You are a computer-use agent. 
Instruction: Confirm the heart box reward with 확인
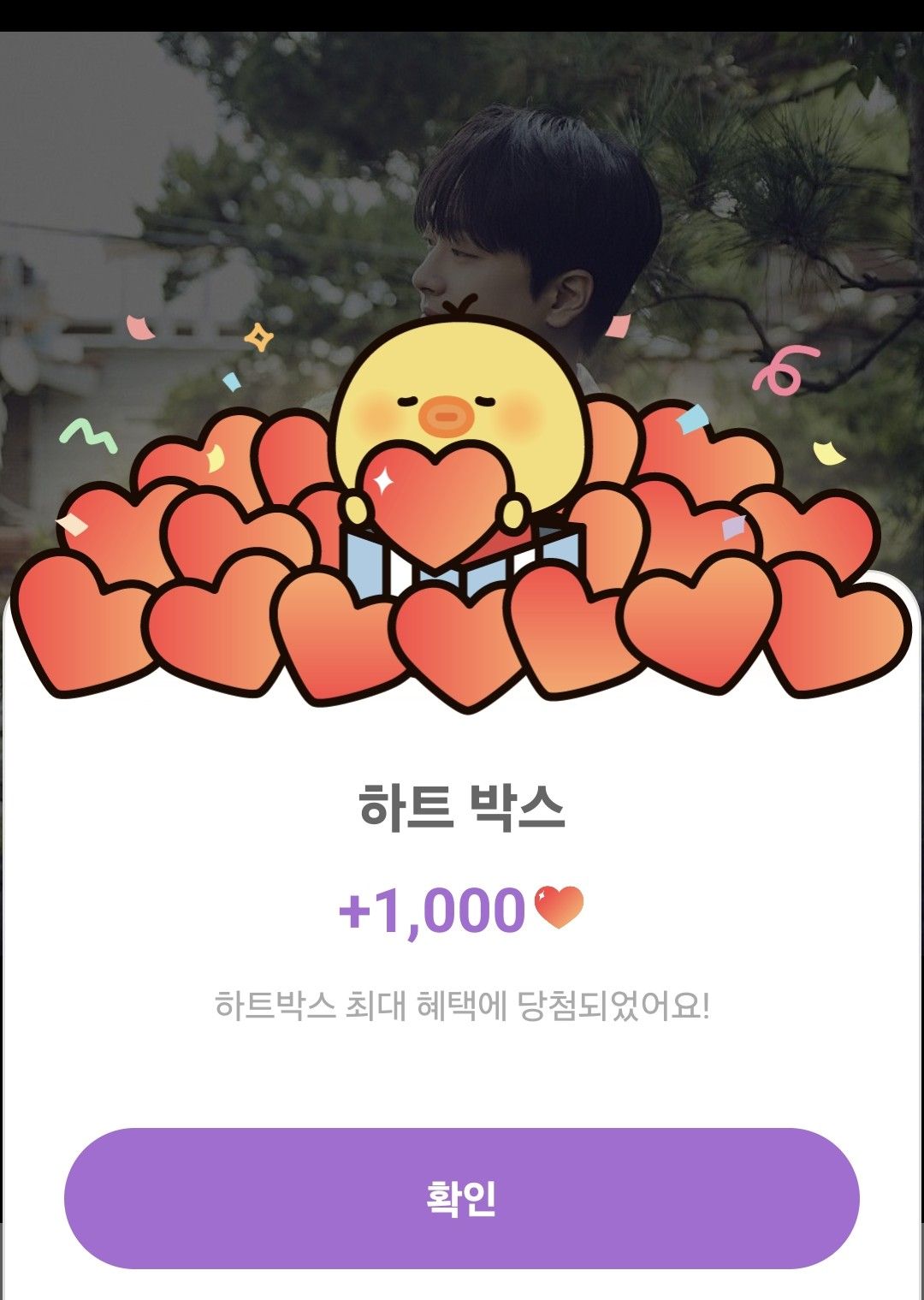(x=461, y=1197)
